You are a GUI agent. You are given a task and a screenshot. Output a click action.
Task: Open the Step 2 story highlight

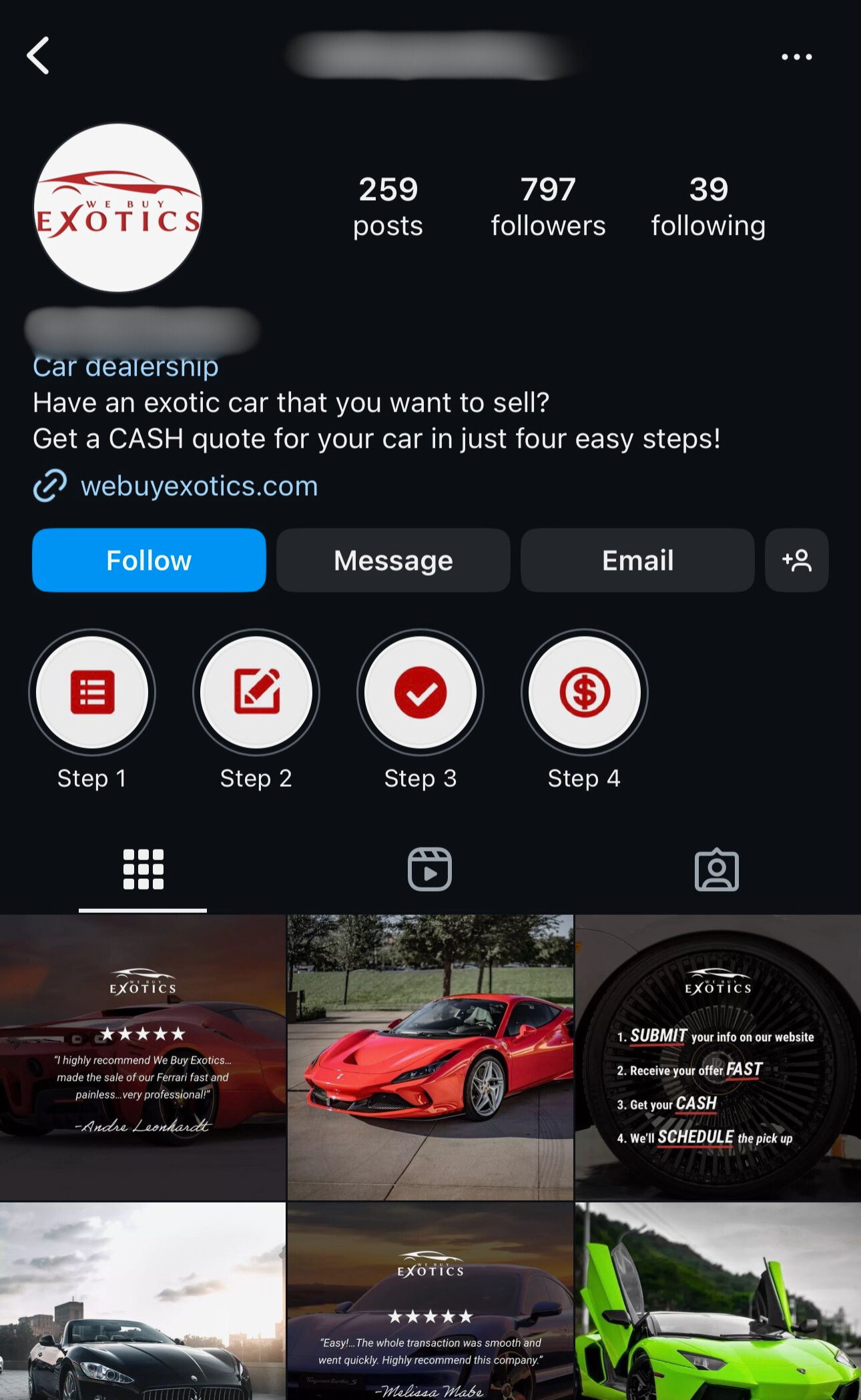pyautogui.click(x=256, y=693)
